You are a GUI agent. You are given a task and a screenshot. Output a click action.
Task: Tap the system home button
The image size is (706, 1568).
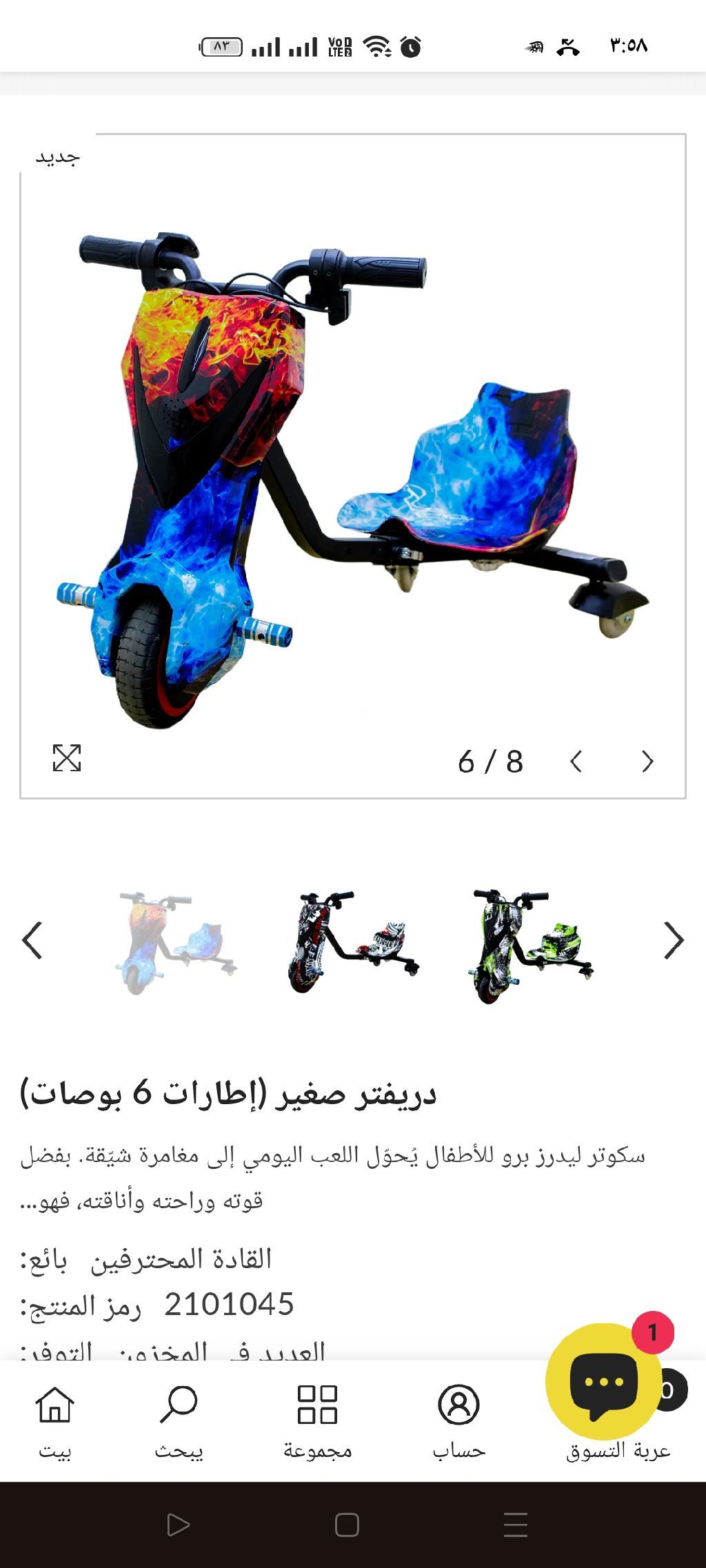pos(347,1525)
